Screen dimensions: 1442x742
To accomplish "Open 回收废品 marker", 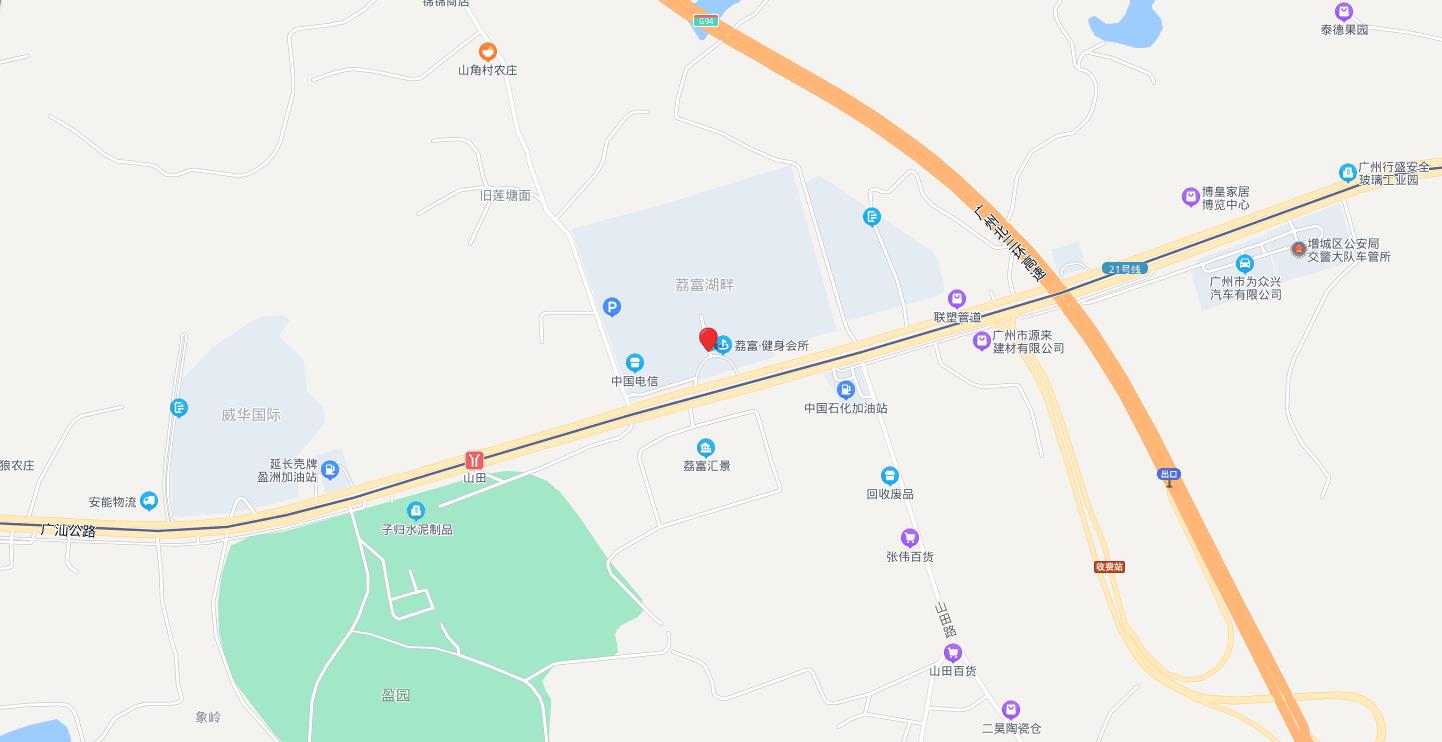I will click(x=890, y=476).
